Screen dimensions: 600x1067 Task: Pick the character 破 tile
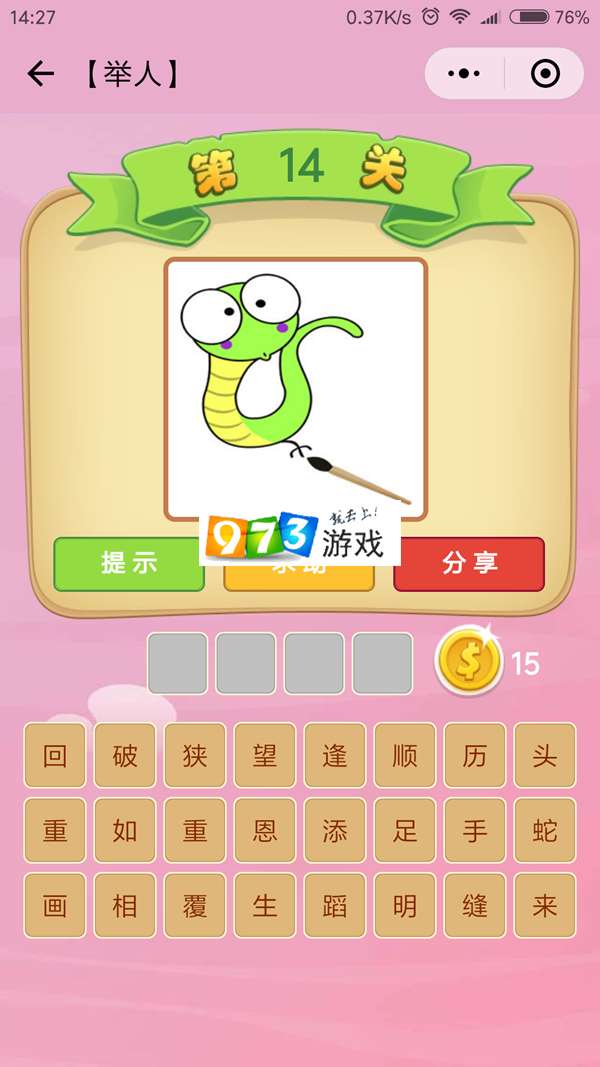(x=125, y=755)
